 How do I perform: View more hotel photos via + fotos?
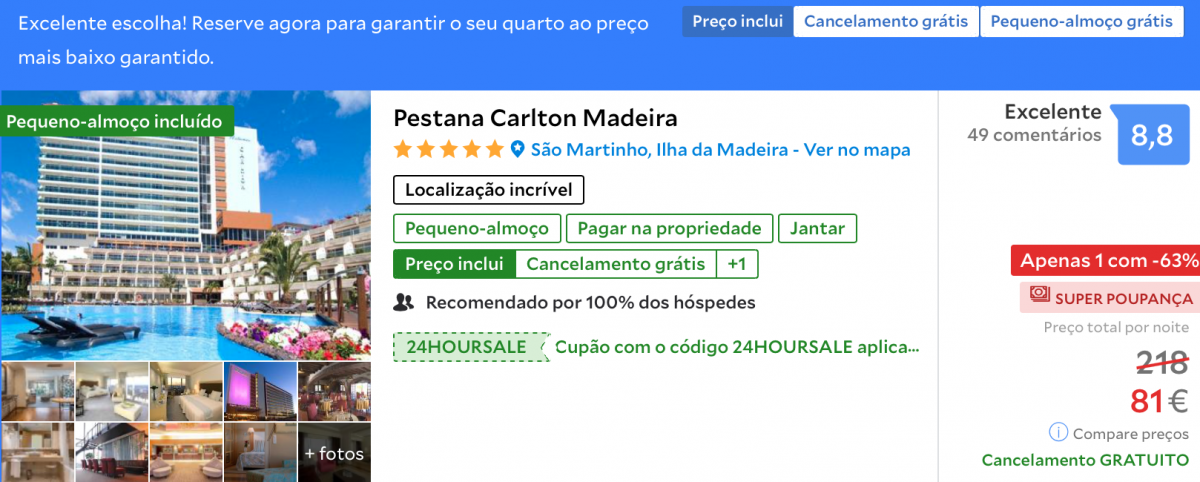click(334, 453)
